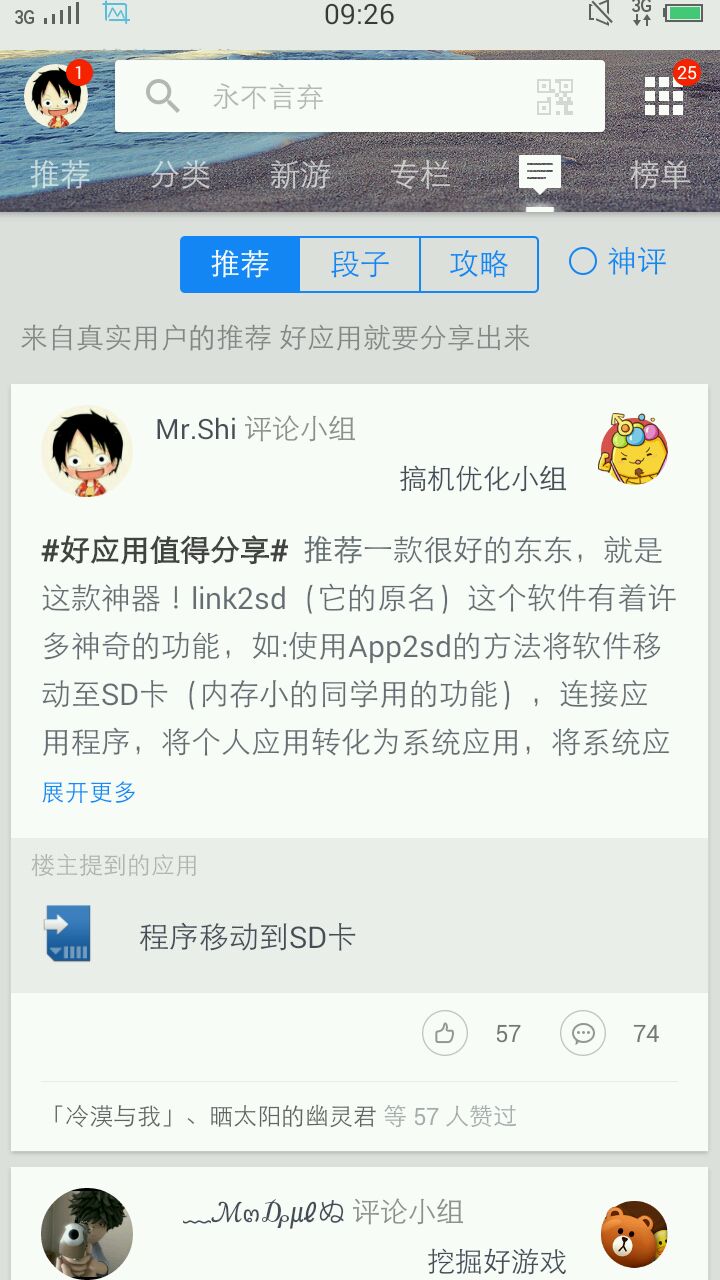Switch to the 分类 tab
Viewport: 720px width, 1280px height.
180,175
